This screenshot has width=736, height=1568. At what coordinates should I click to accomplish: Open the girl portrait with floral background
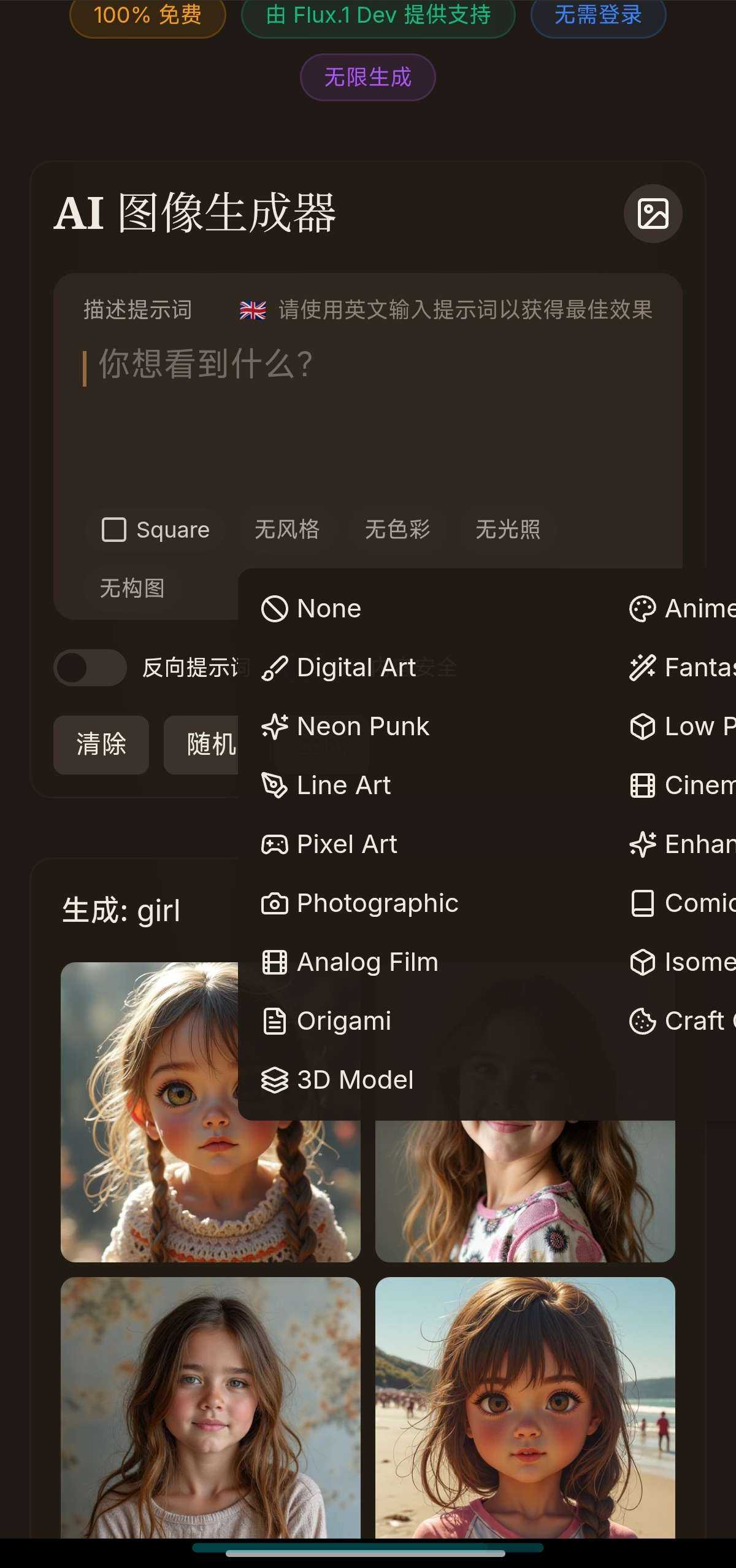pyautogui.click(x=210, y=1408)
